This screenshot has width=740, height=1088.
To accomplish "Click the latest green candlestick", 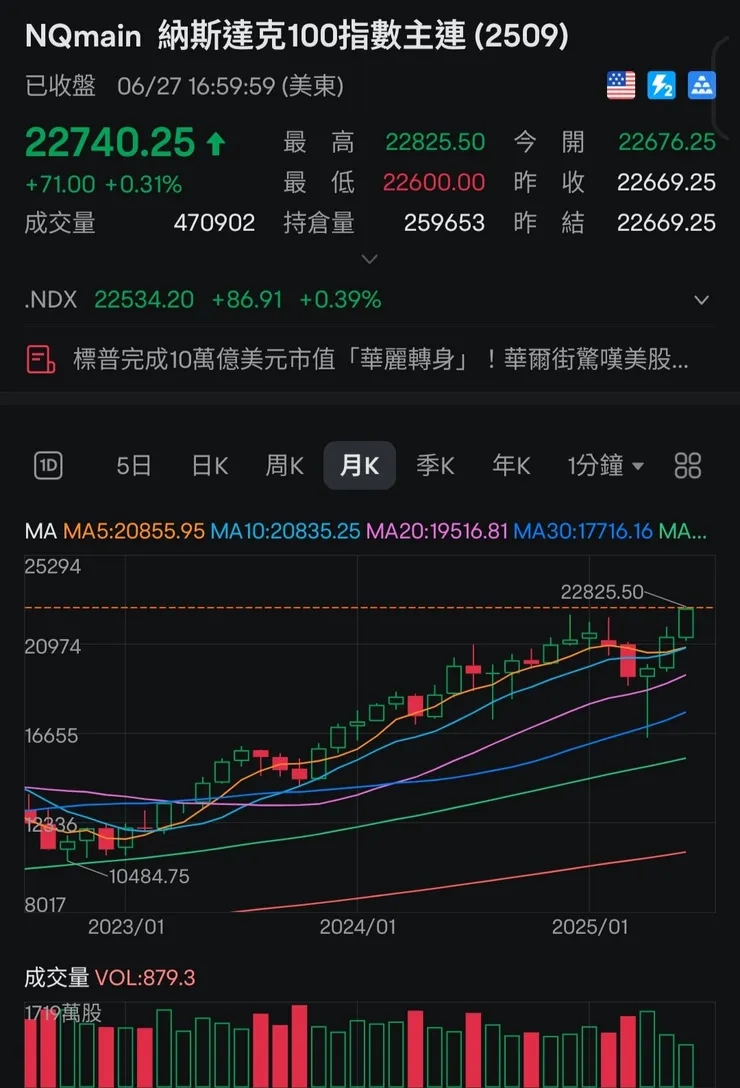I will [688, 625].
